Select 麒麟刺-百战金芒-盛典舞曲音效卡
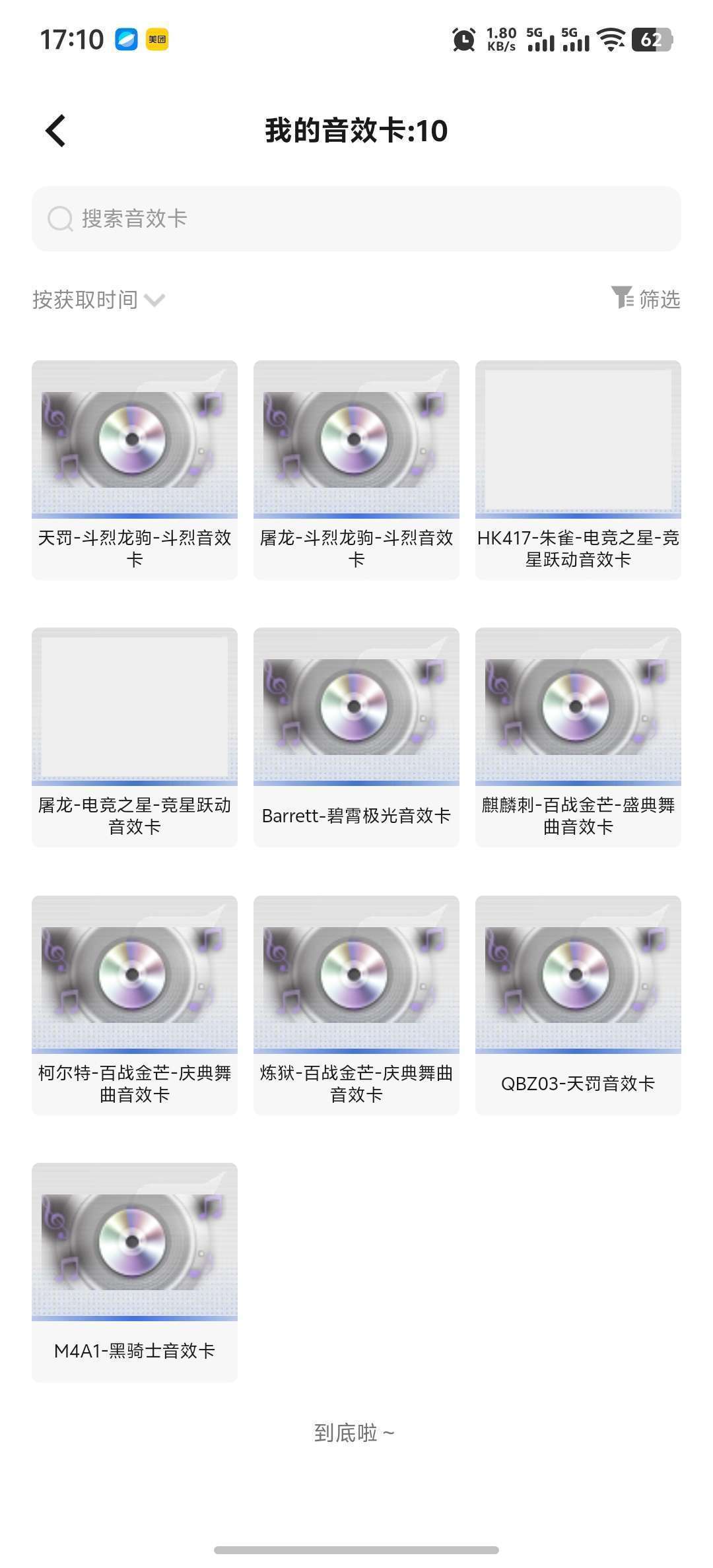The image size is (713, 1568). pos(578,736)
